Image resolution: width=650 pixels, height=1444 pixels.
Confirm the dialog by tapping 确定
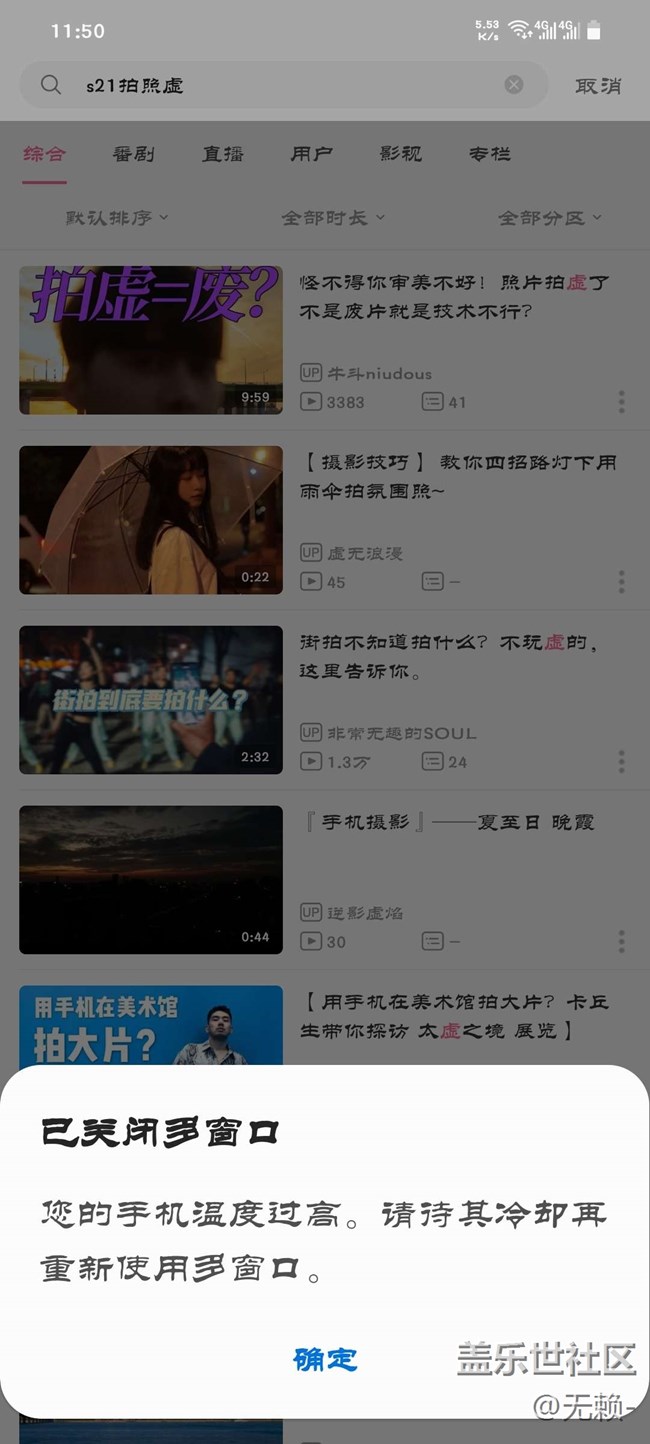coord(325,1359)
